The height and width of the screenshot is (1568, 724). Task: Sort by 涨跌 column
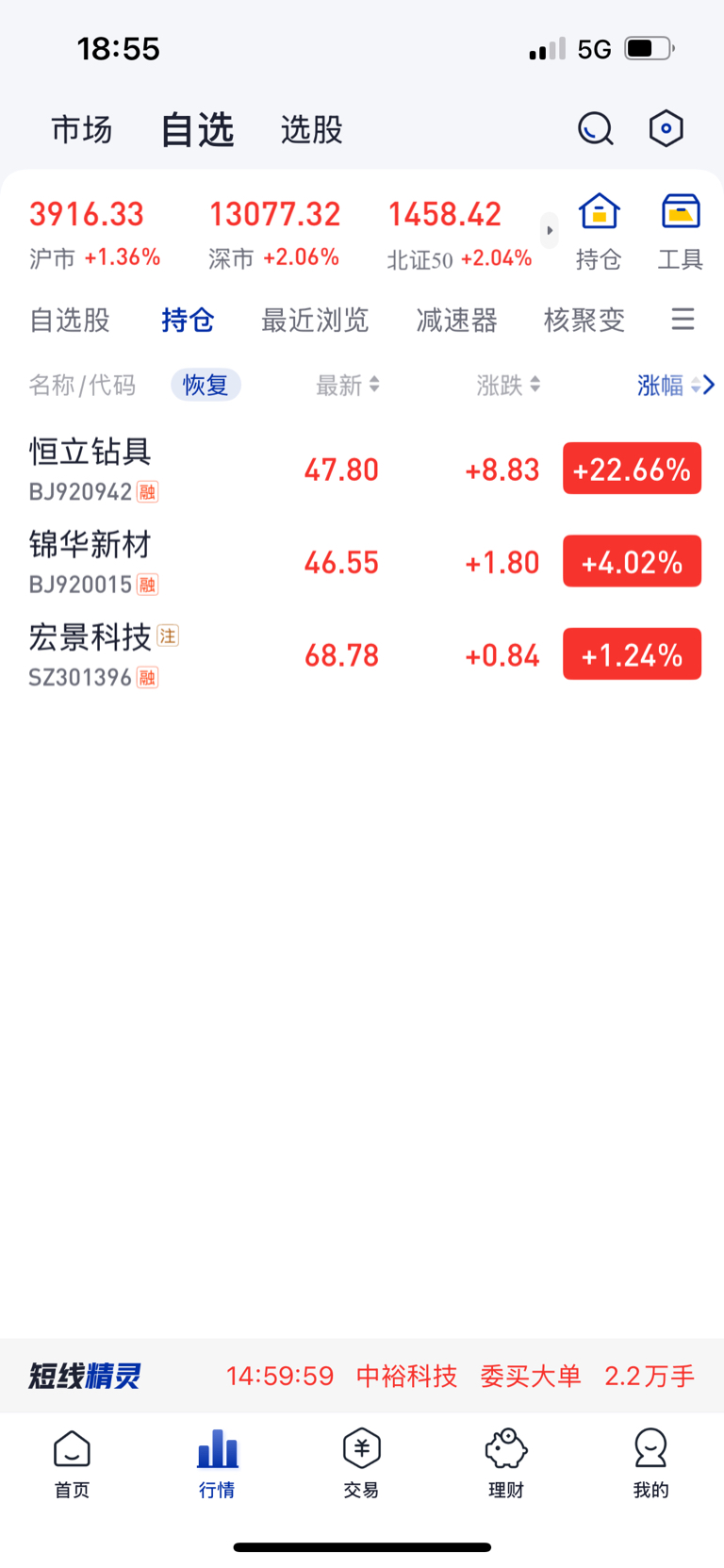click(x=508, y=385)
